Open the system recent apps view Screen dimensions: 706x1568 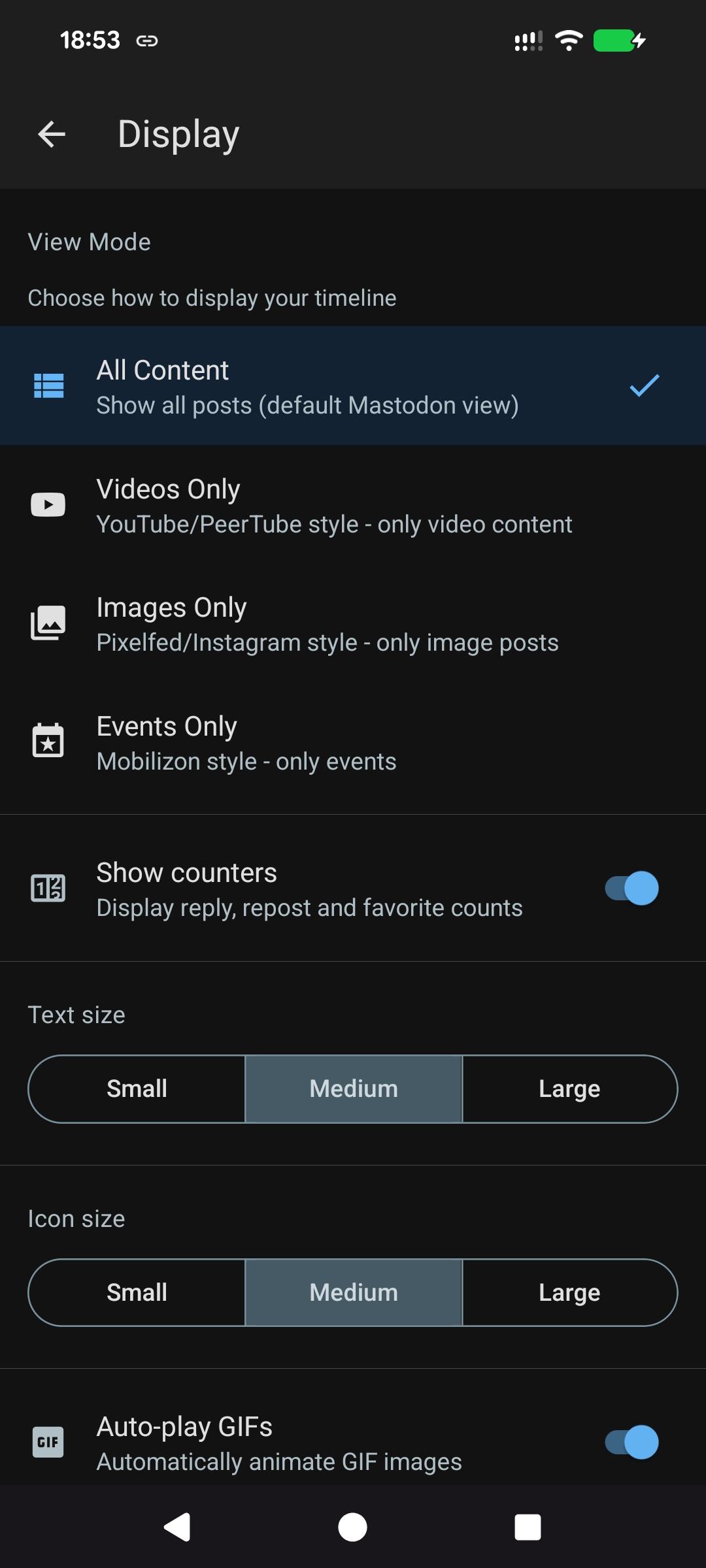[x=528, y=1527]
